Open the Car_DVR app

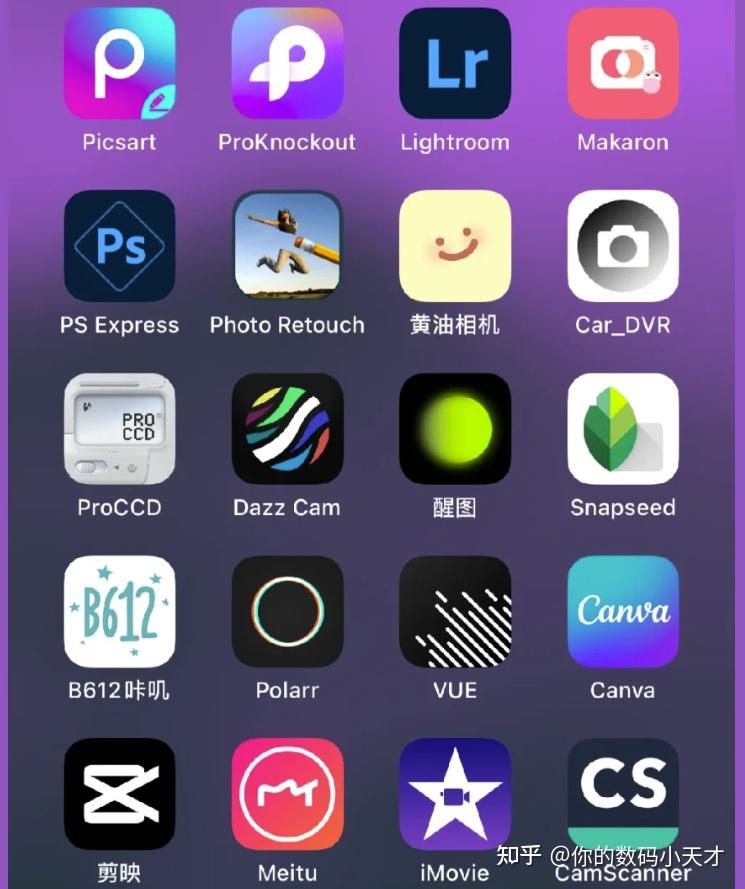click(622, 245)
